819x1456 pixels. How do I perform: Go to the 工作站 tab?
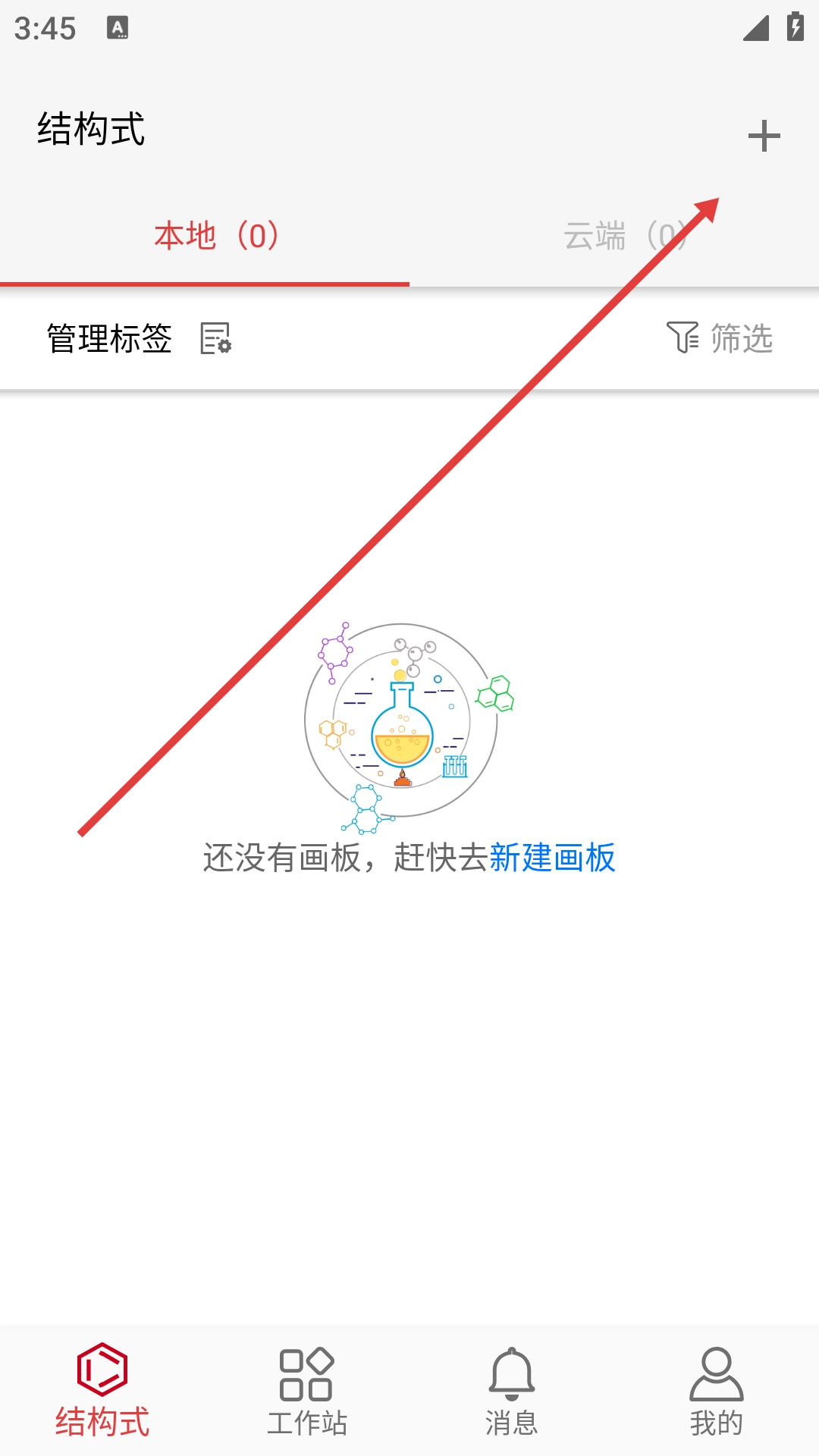point(307,1391)
